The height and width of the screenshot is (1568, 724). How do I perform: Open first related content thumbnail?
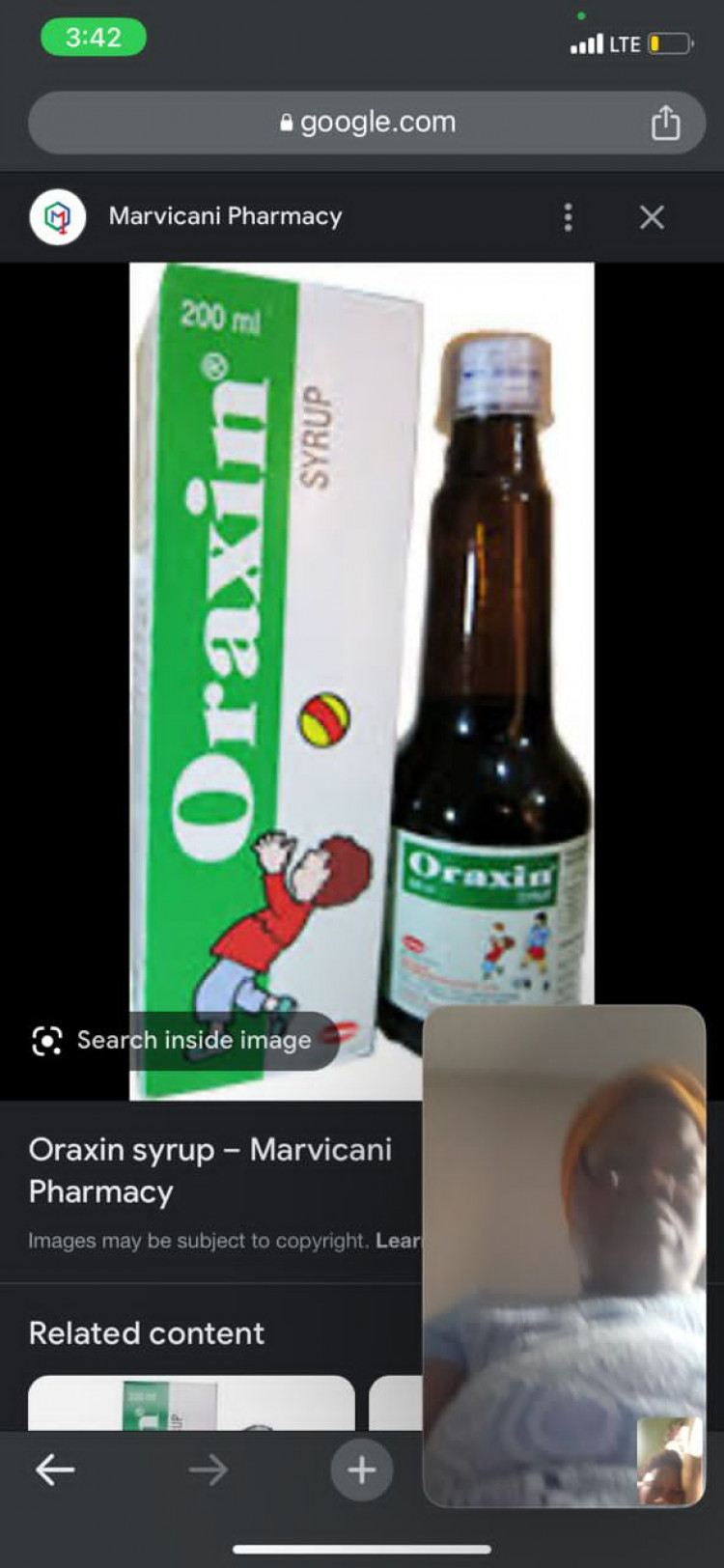point(190,1403)
